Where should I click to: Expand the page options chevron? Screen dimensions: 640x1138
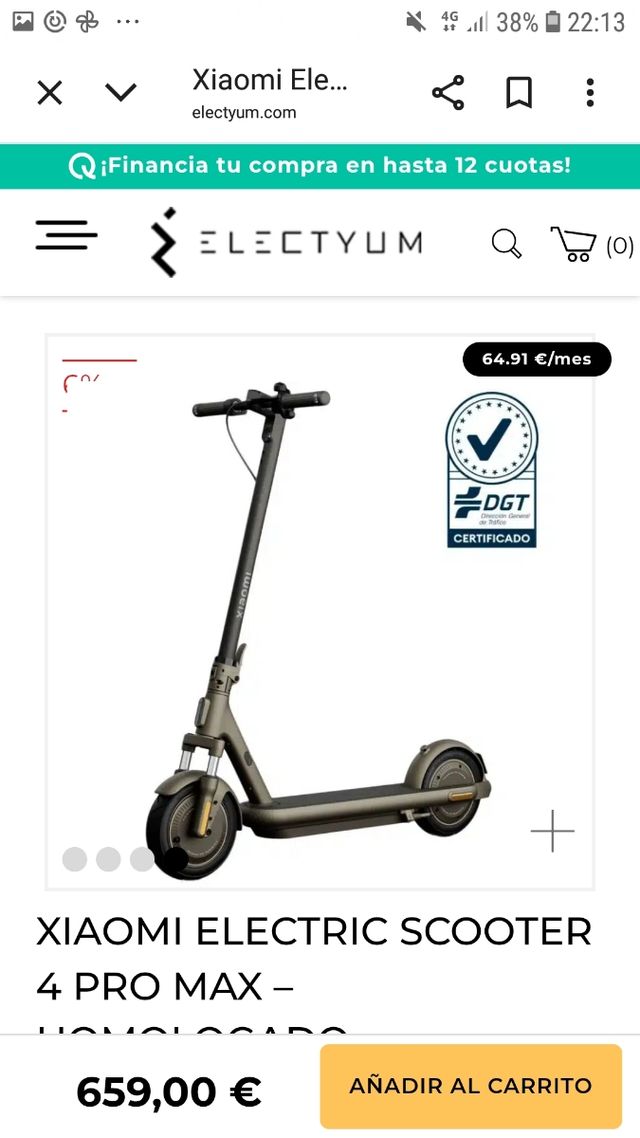120,93
